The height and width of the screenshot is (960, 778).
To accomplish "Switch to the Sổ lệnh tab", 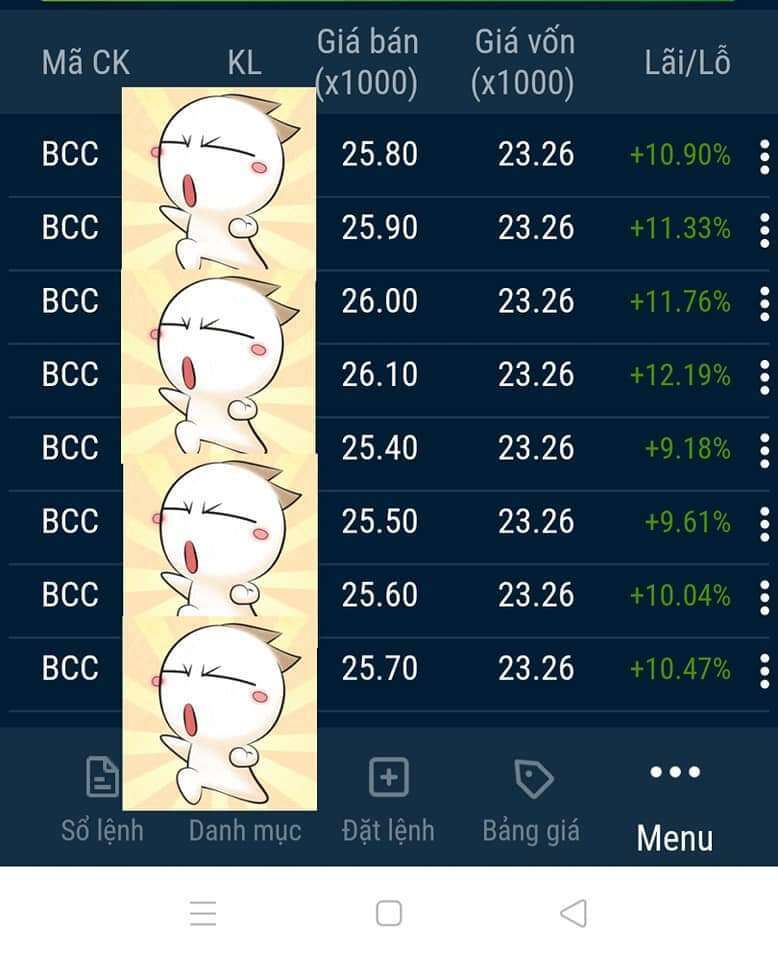I will pyautogui.click(x=102, y=798).
